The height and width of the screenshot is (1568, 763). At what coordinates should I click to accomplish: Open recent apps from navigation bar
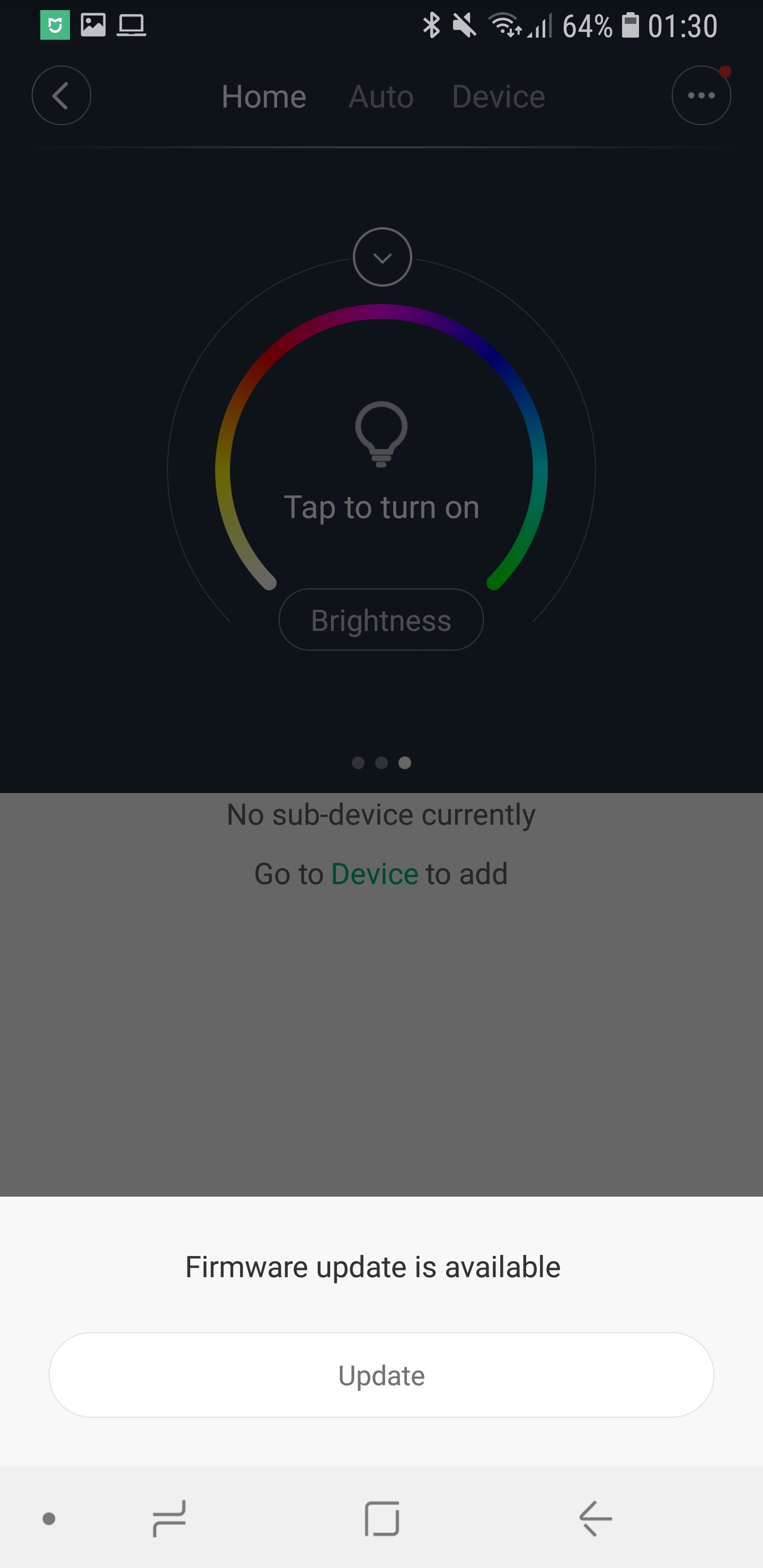[169, 1519]
